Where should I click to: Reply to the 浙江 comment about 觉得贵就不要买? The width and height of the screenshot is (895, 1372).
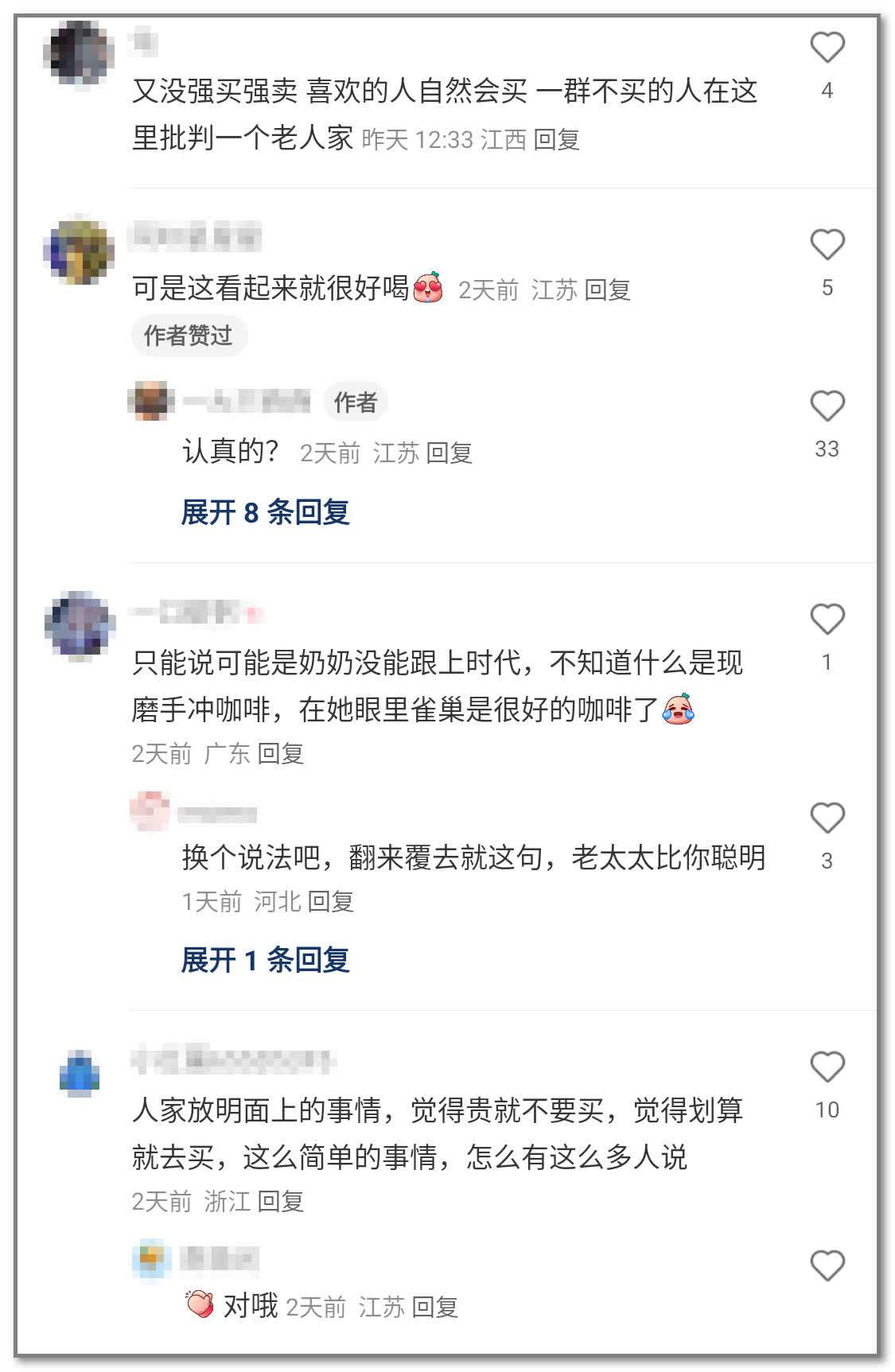pos(281,1201)
